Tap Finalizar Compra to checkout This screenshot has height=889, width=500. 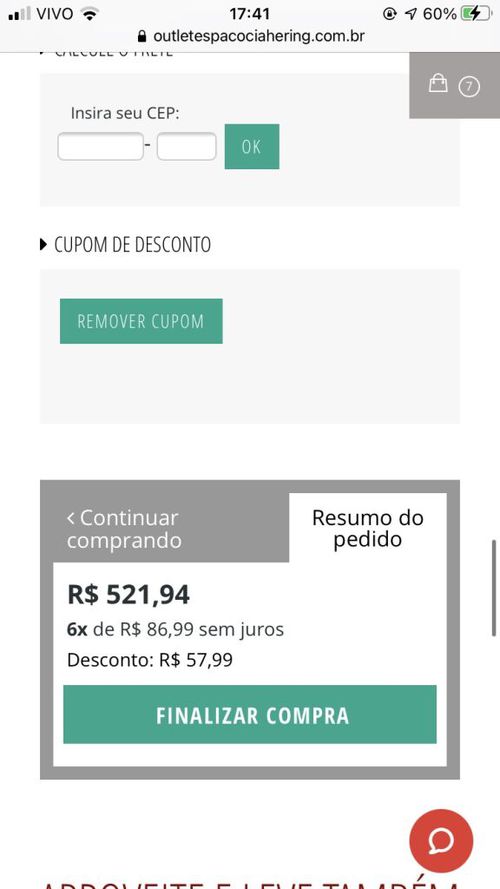coord(250,714)
